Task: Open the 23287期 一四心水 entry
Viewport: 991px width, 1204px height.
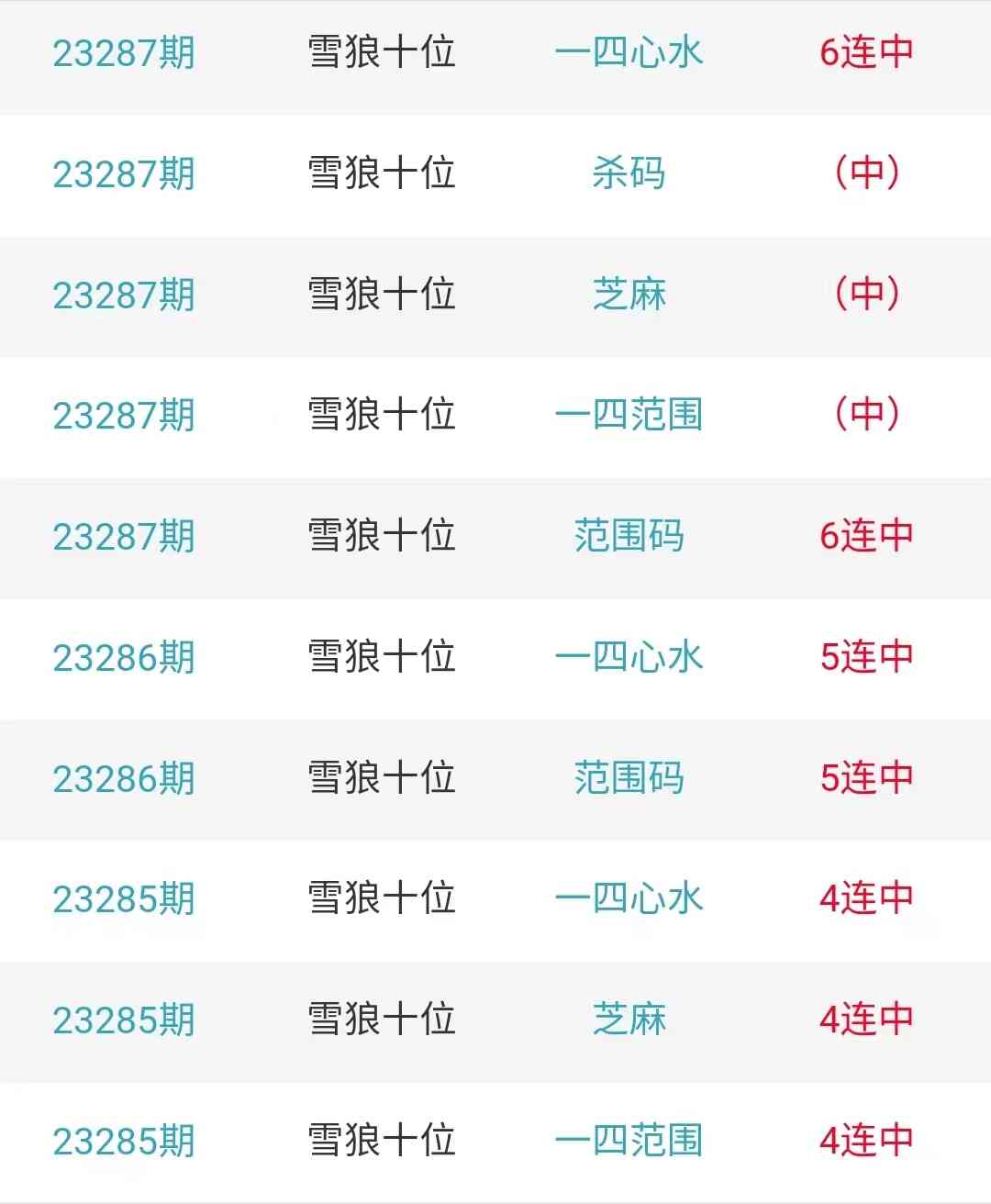Action: pos(629,52)
